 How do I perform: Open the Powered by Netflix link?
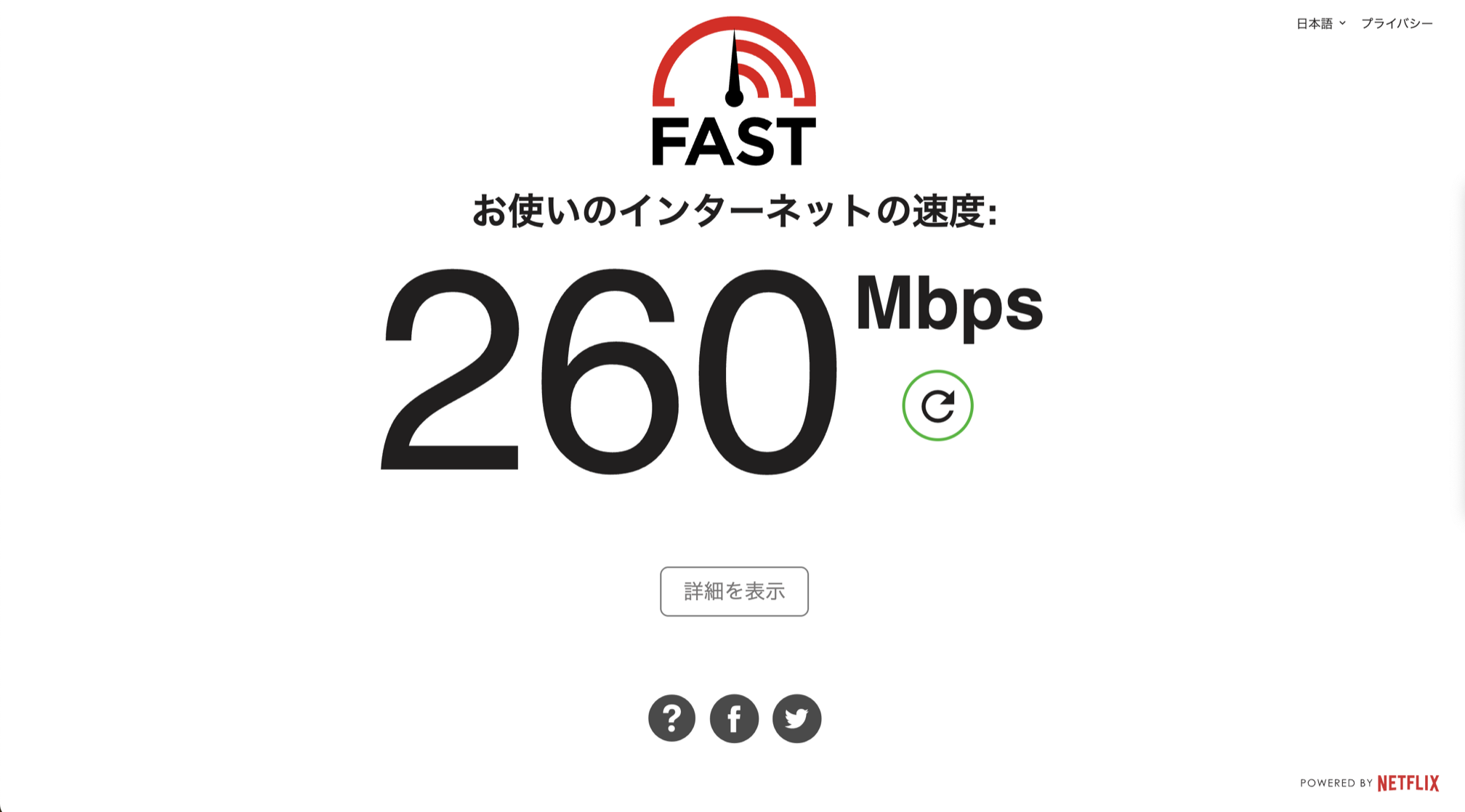1369,783
